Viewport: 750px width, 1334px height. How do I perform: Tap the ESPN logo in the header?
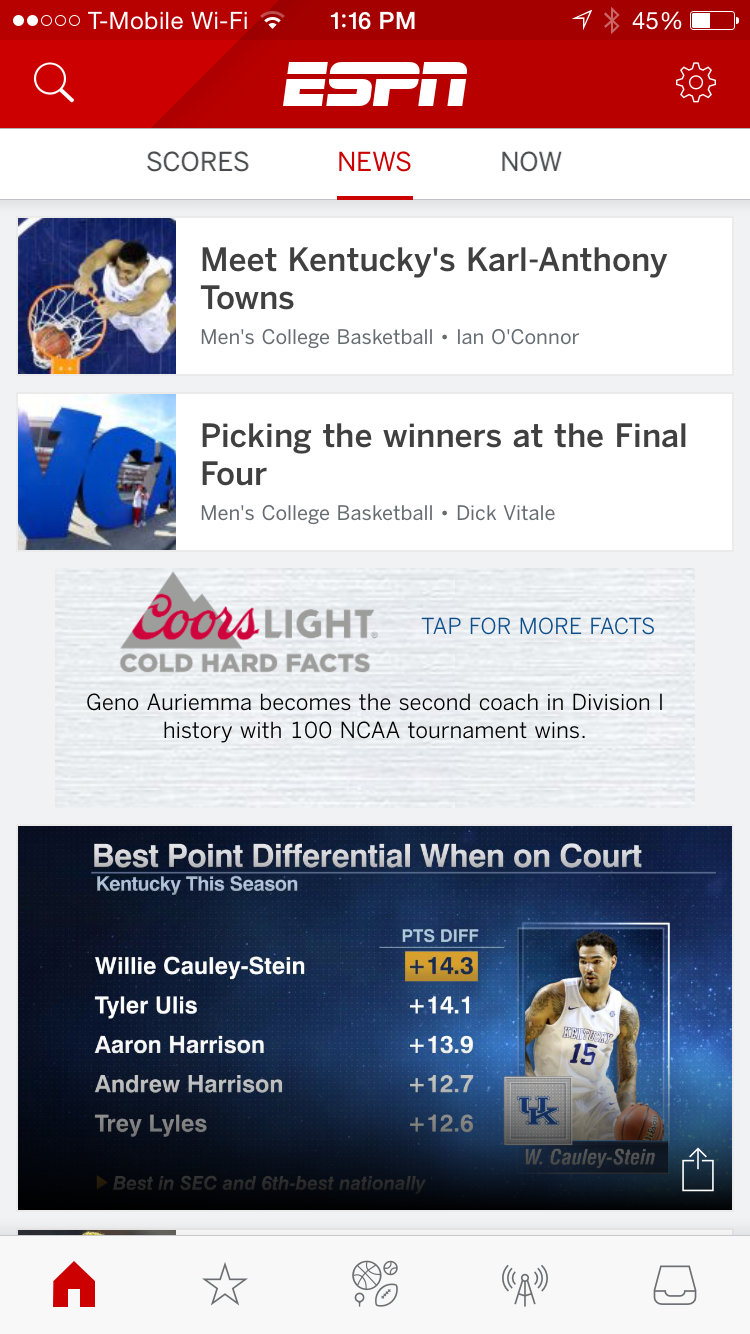click(x=375, y=84)
